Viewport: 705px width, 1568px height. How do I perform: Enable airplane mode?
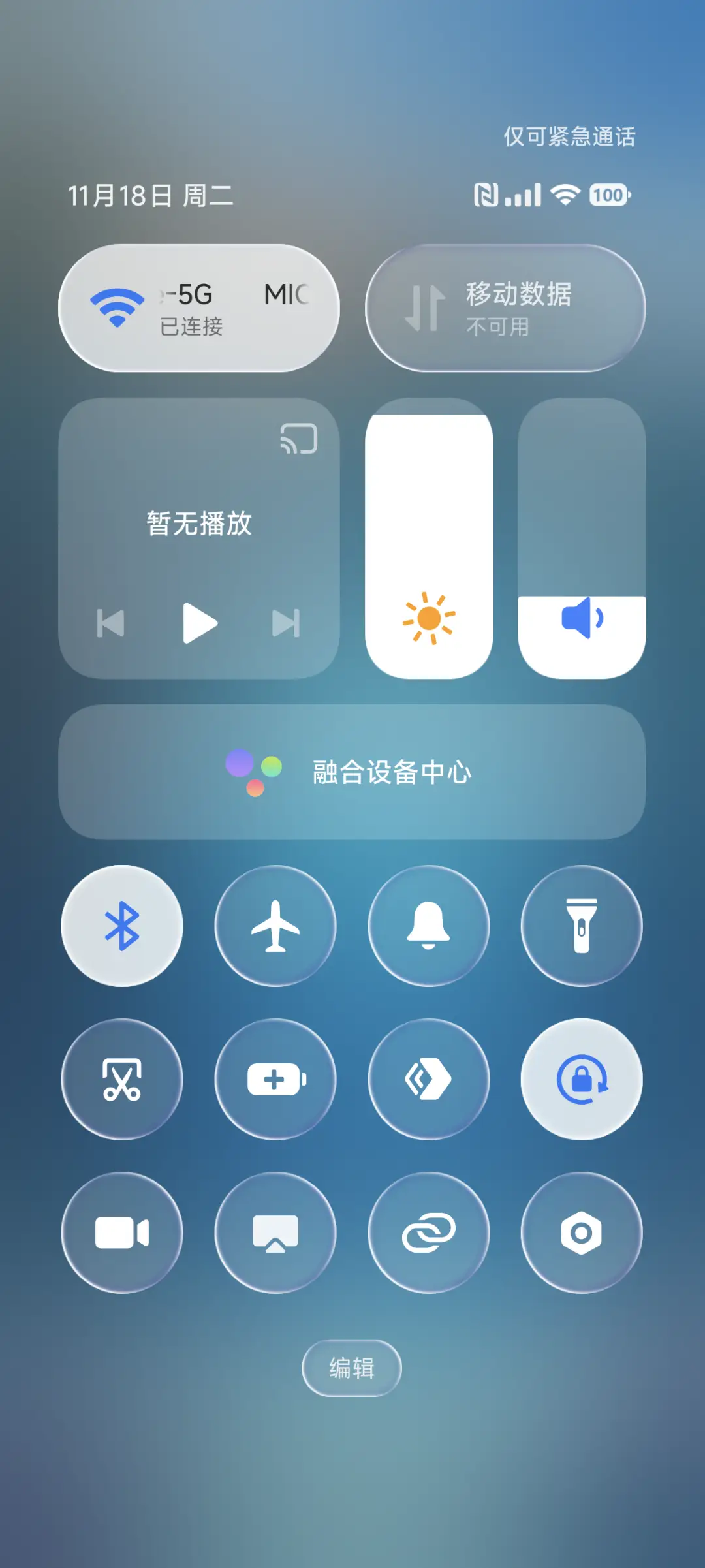(275, 927)
